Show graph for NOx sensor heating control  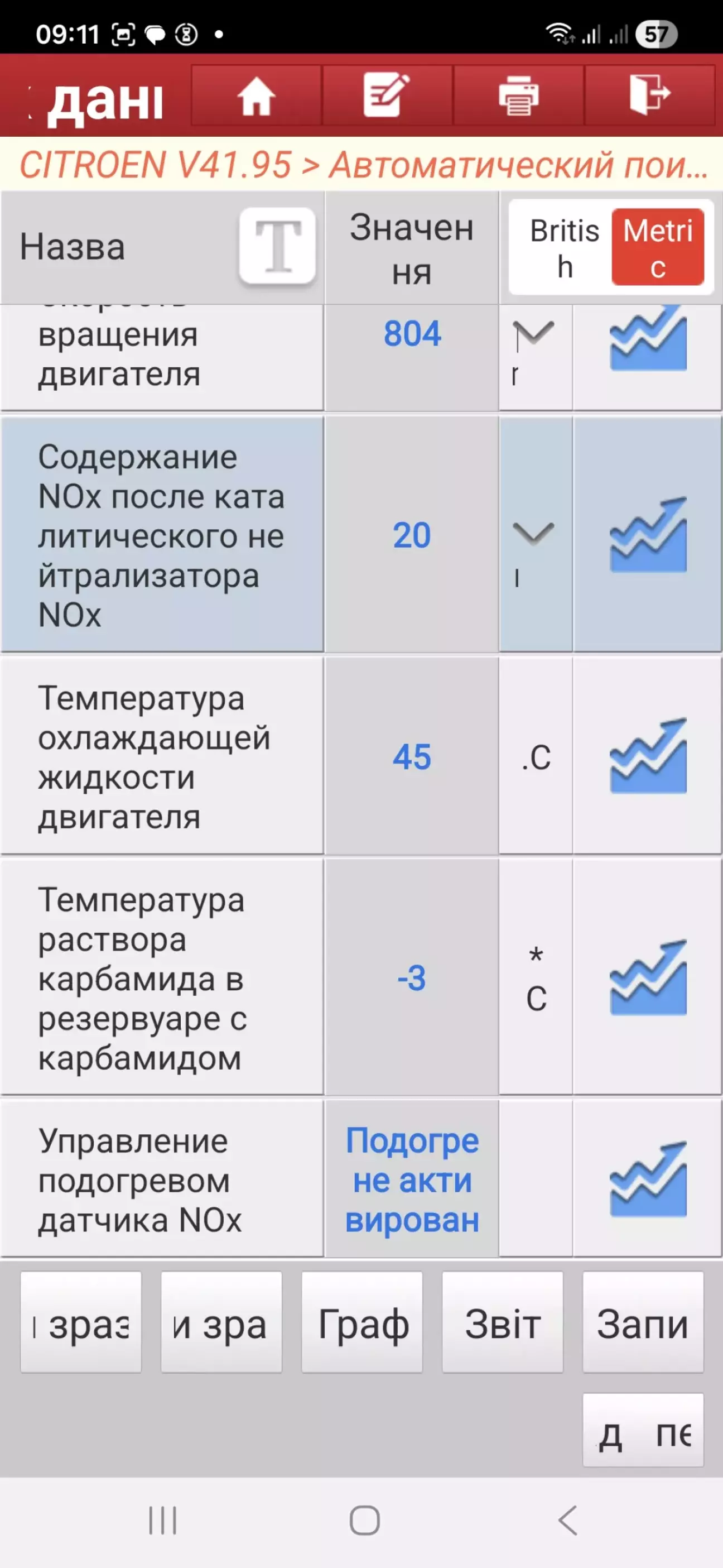[x=648, y=1179]
